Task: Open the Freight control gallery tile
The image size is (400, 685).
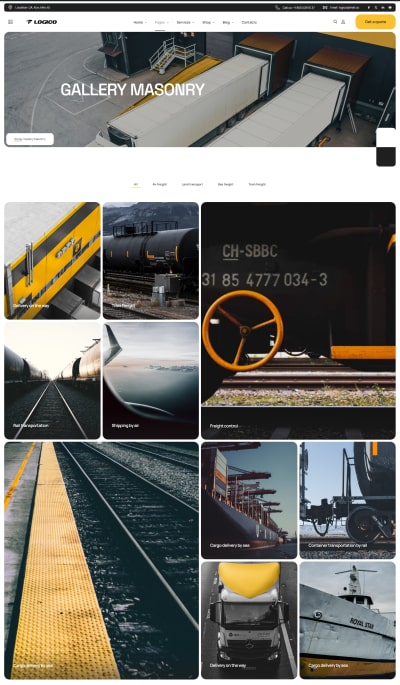Action: (298, 321)
